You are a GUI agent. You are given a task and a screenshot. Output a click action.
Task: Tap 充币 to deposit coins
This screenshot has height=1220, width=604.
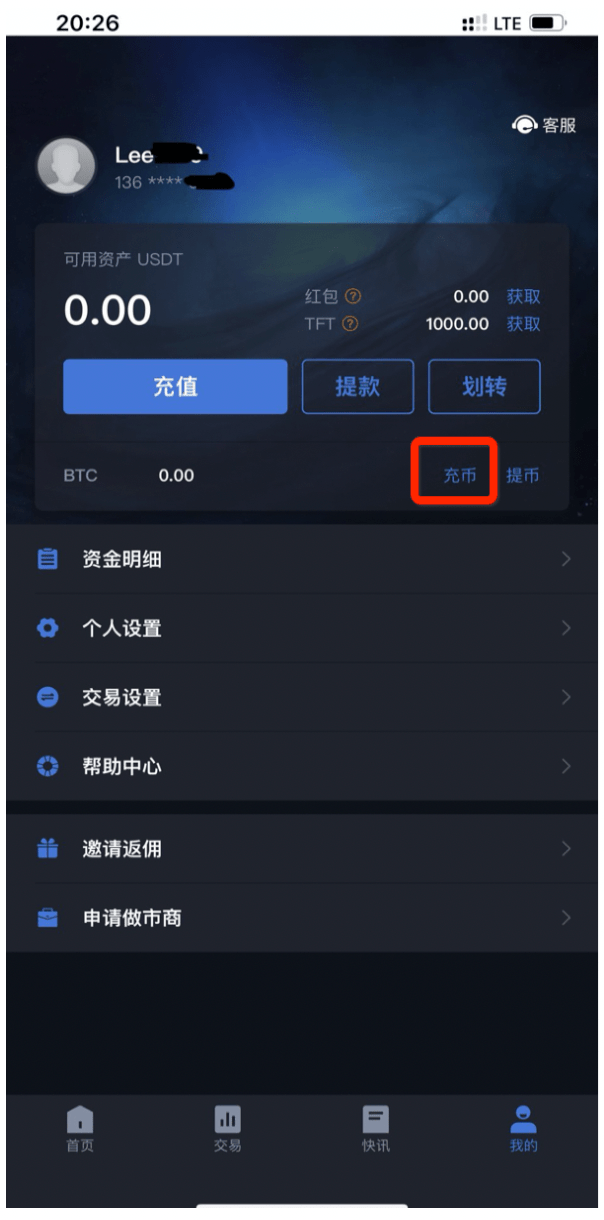click(x=460, y=476)
